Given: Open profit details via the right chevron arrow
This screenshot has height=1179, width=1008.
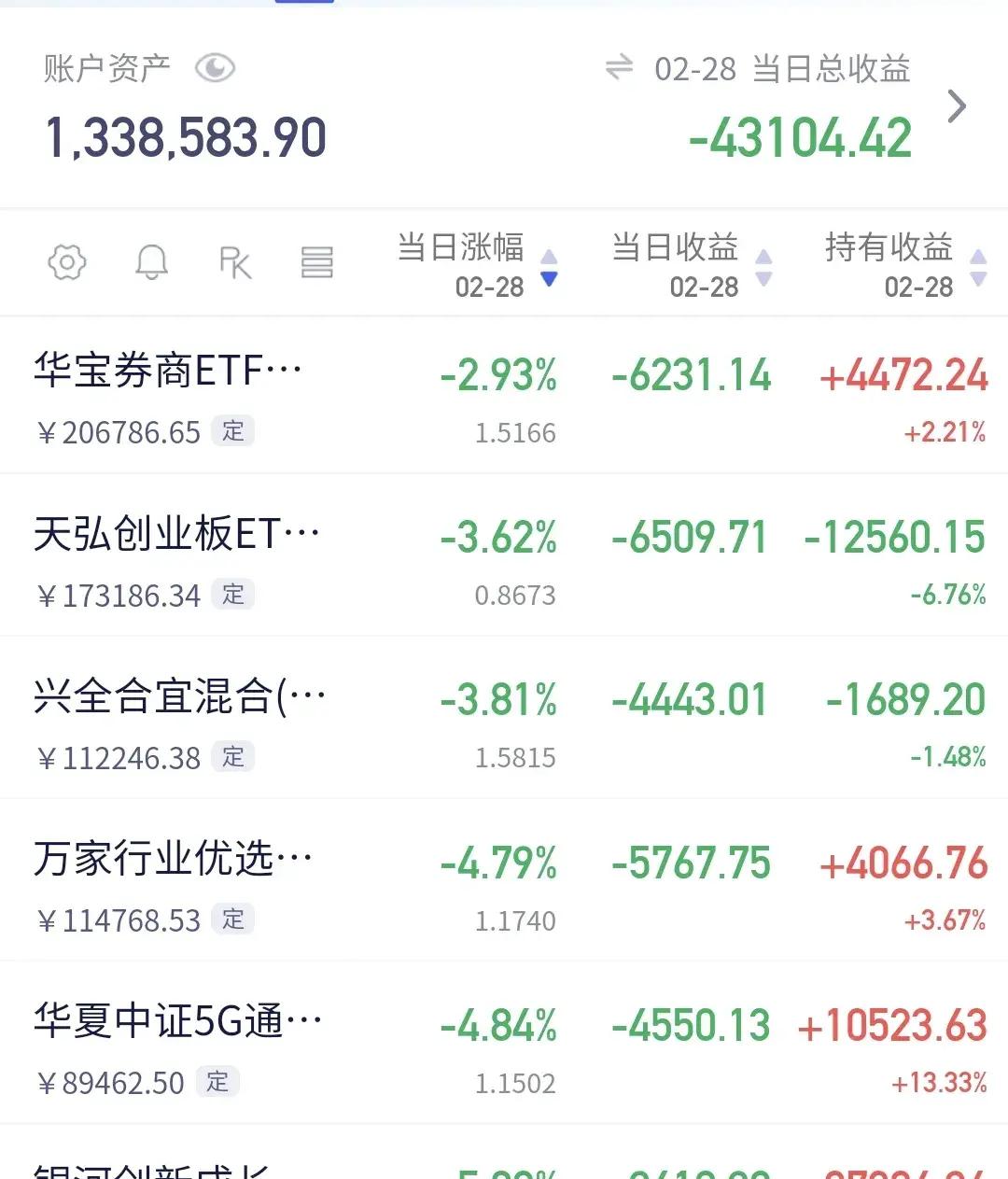Looking at the screenshot, I should point(957,105).
